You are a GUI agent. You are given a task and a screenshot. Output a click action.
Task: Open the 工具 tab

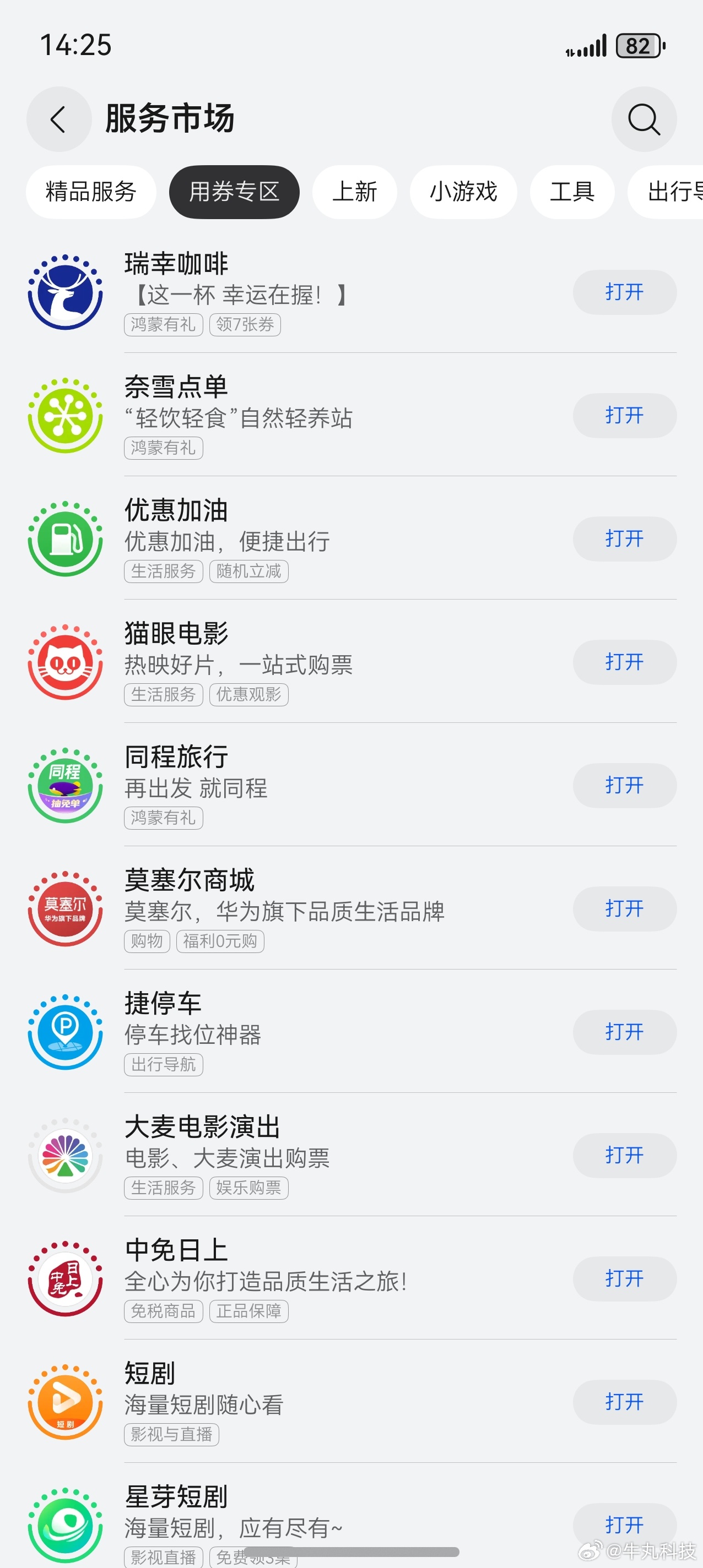572,192
